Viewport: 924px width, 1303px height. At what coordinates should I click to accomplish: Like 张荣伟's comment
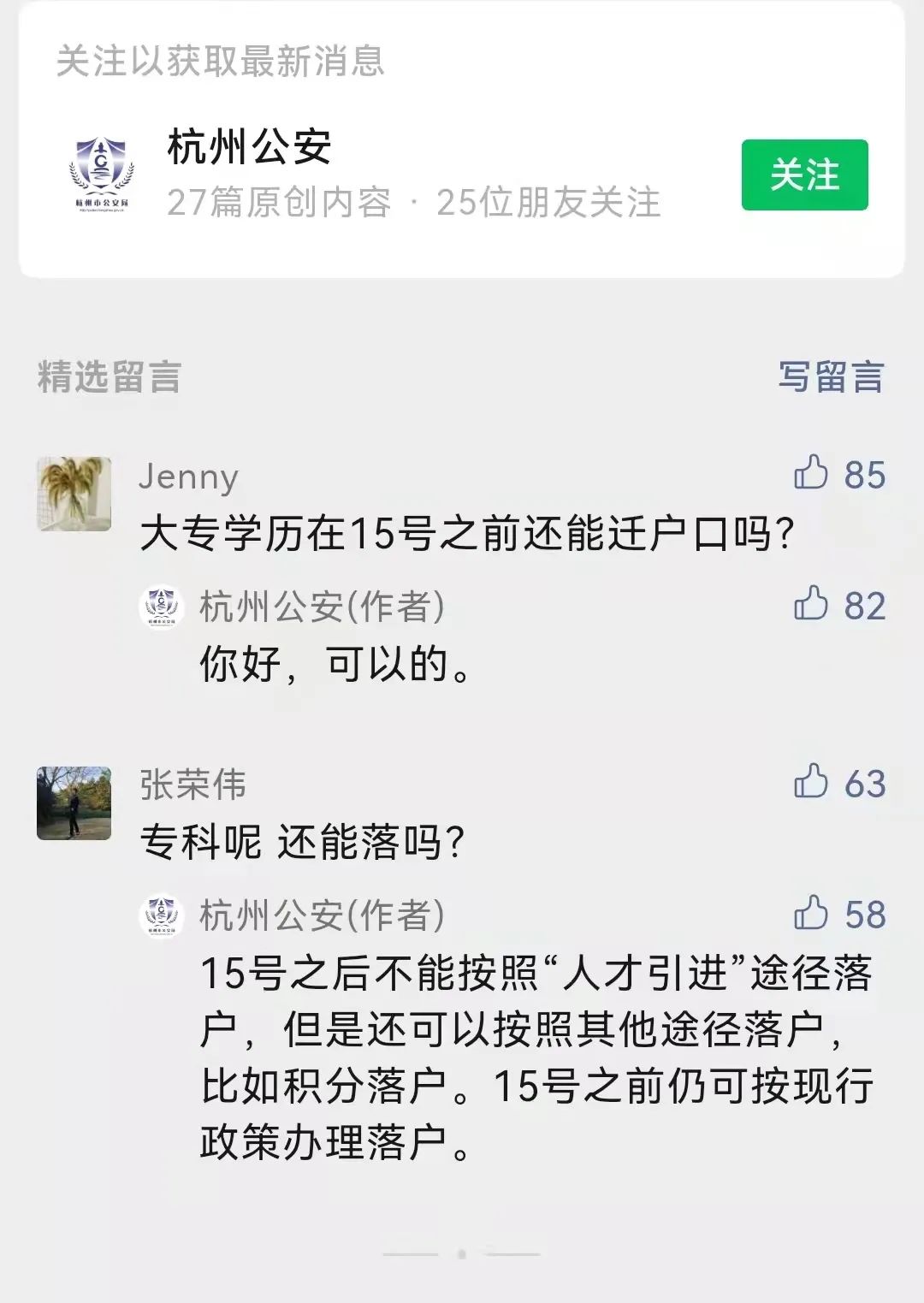point(811,782)
